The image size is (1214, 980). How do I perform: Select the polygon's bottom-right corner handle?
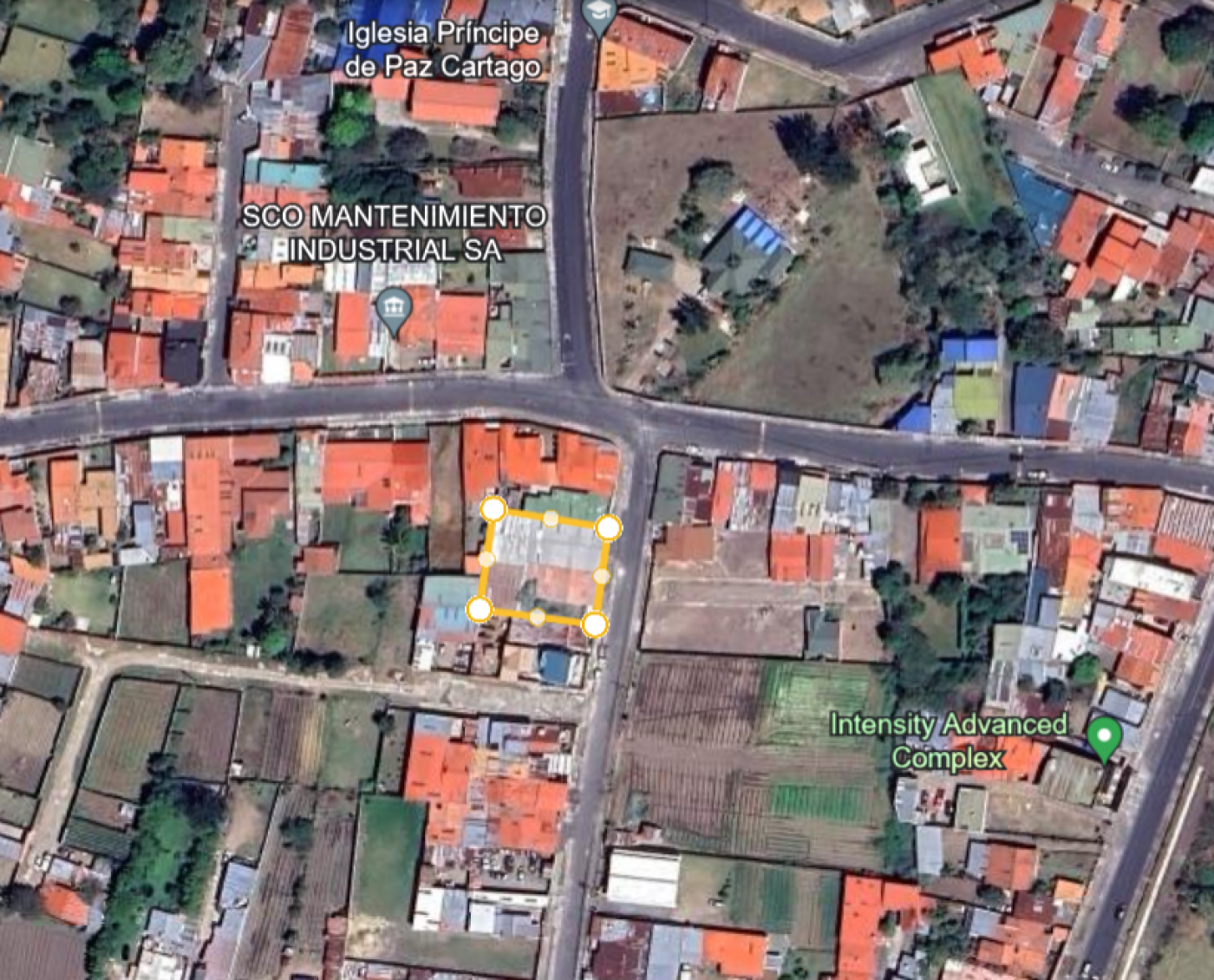(x=594, y=624)
